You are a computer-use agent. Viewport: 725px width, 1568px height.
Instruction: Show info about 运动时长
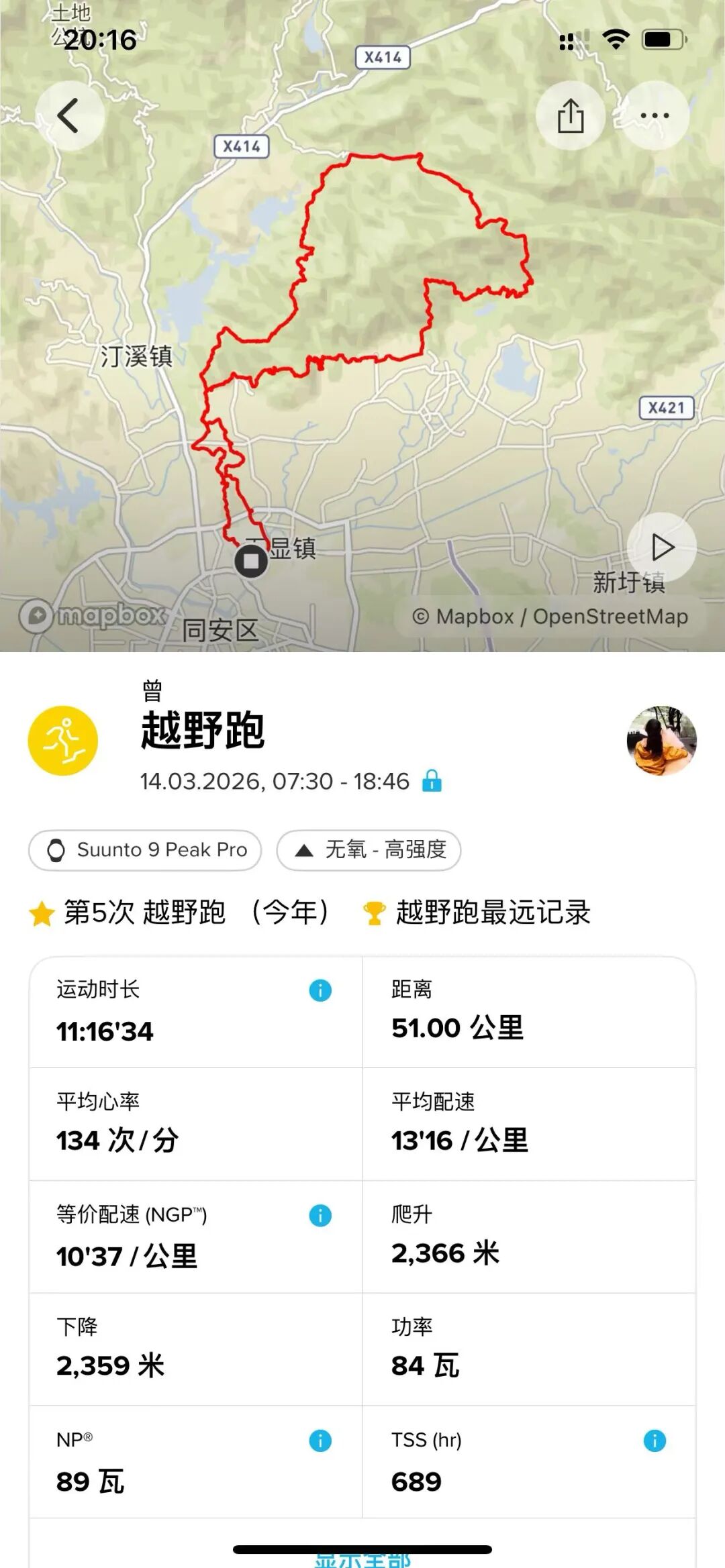click(x=320, y=990)
